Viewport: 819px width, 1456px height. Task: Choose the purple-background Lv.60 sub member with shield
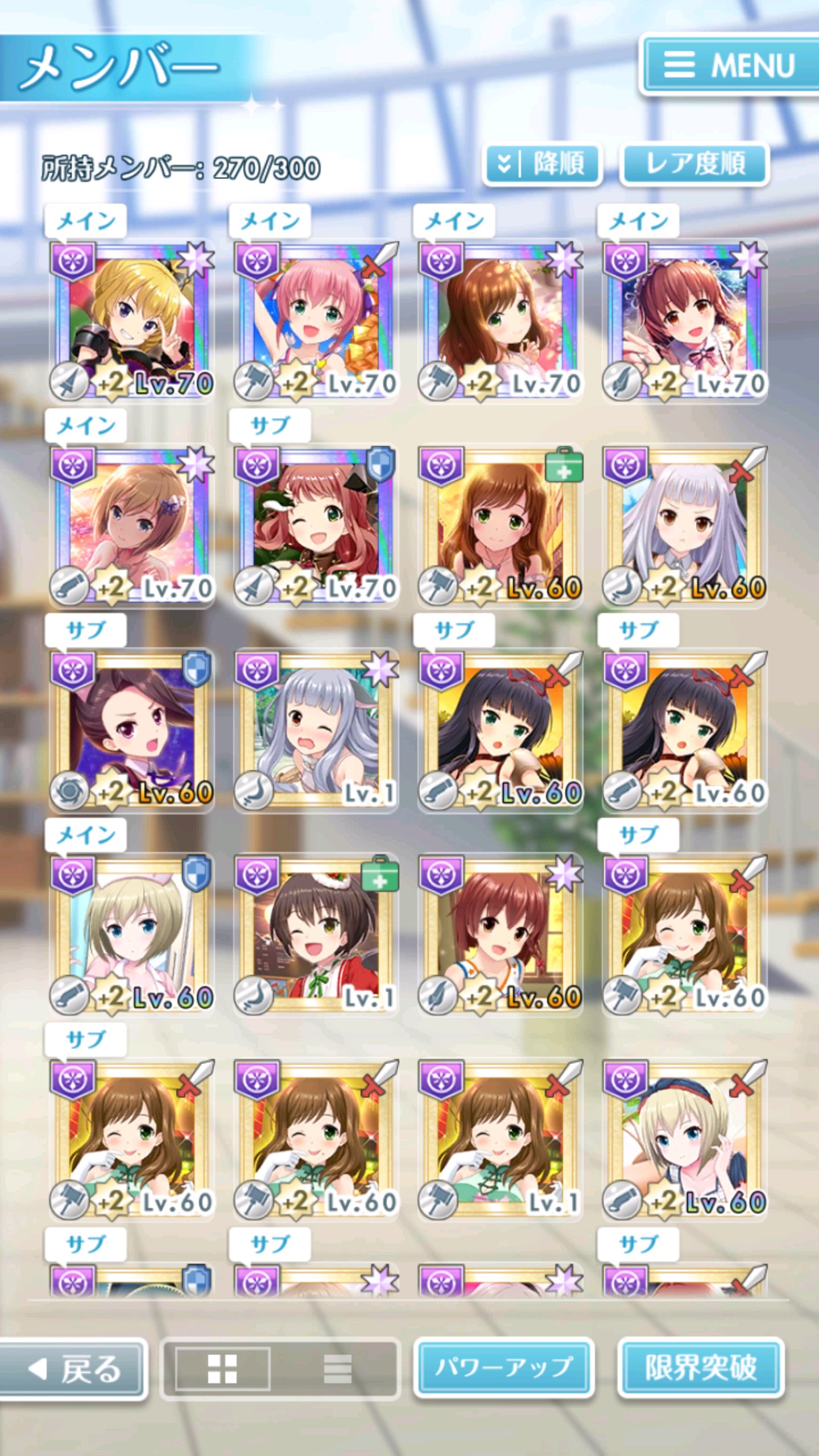tap(132, 731)
